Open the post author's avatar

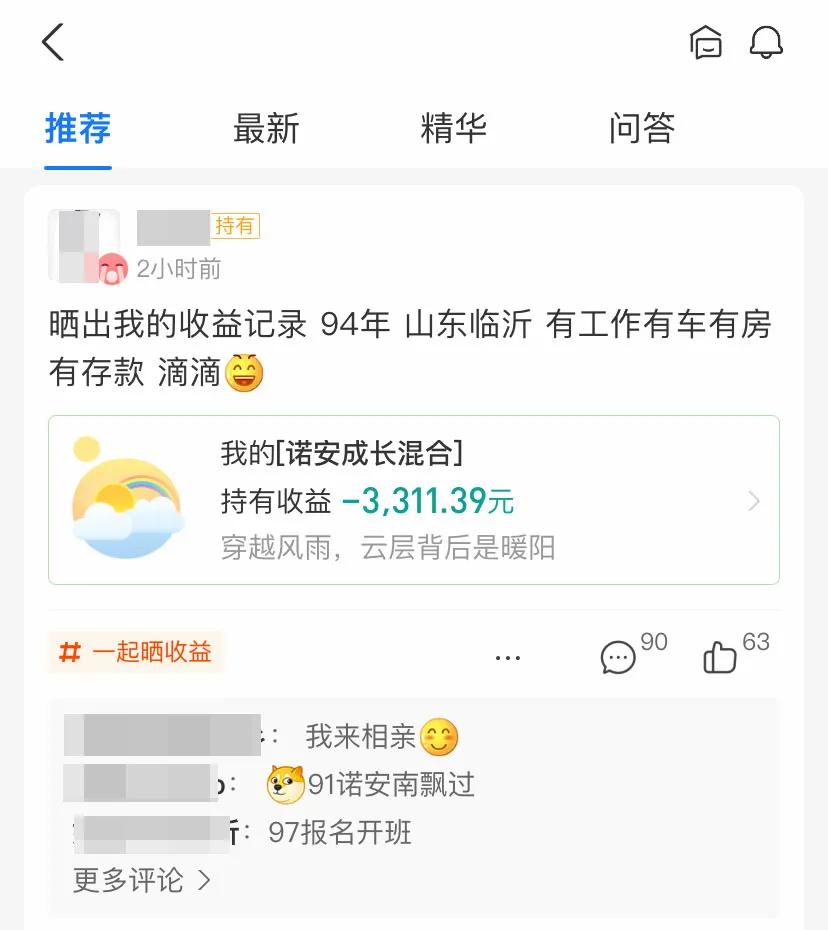pos(84,246)
